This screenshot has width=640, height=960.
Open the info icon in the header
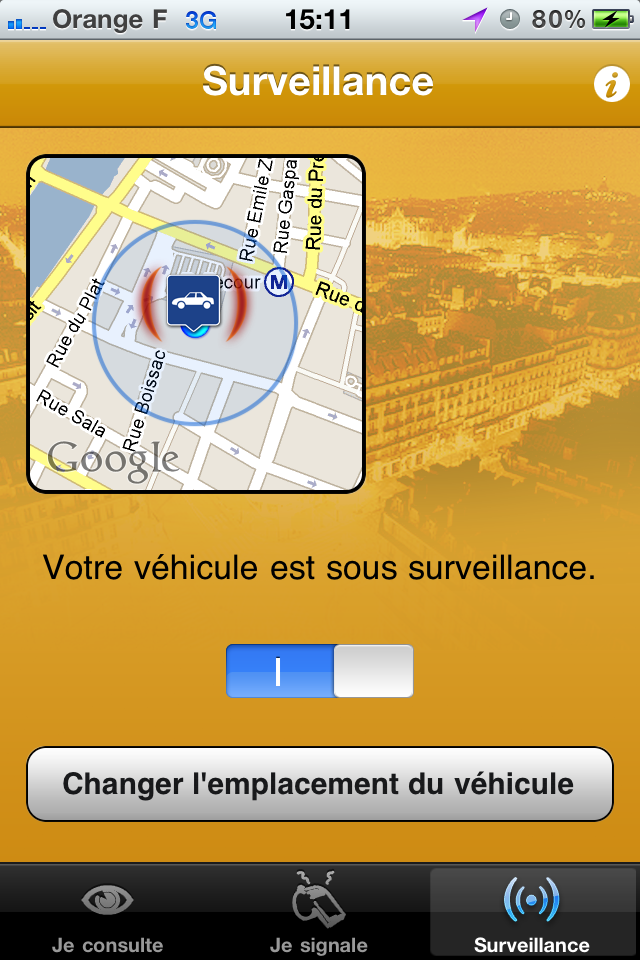pos(609,85)
